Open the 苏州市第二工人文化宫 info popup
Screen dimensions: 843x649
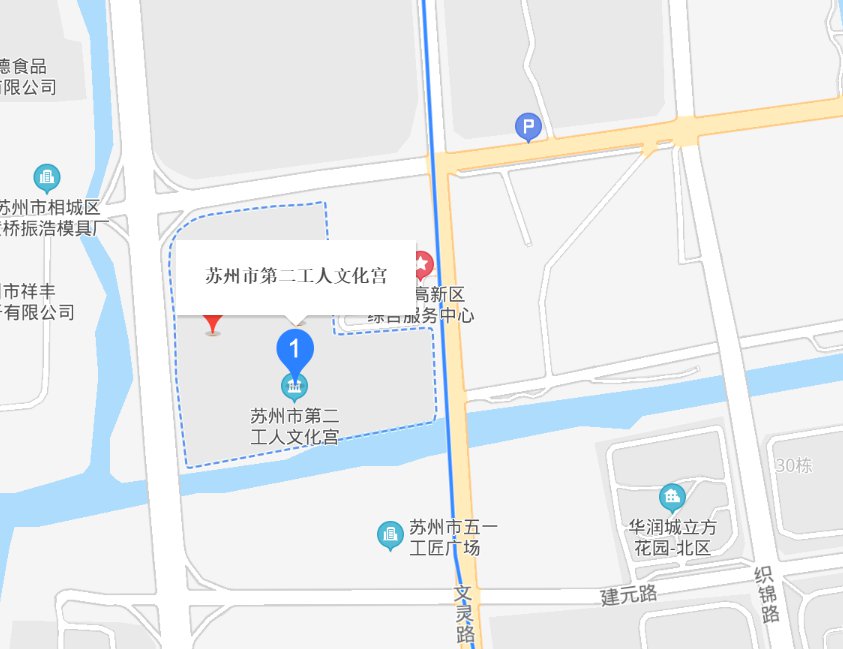point(296,276)
